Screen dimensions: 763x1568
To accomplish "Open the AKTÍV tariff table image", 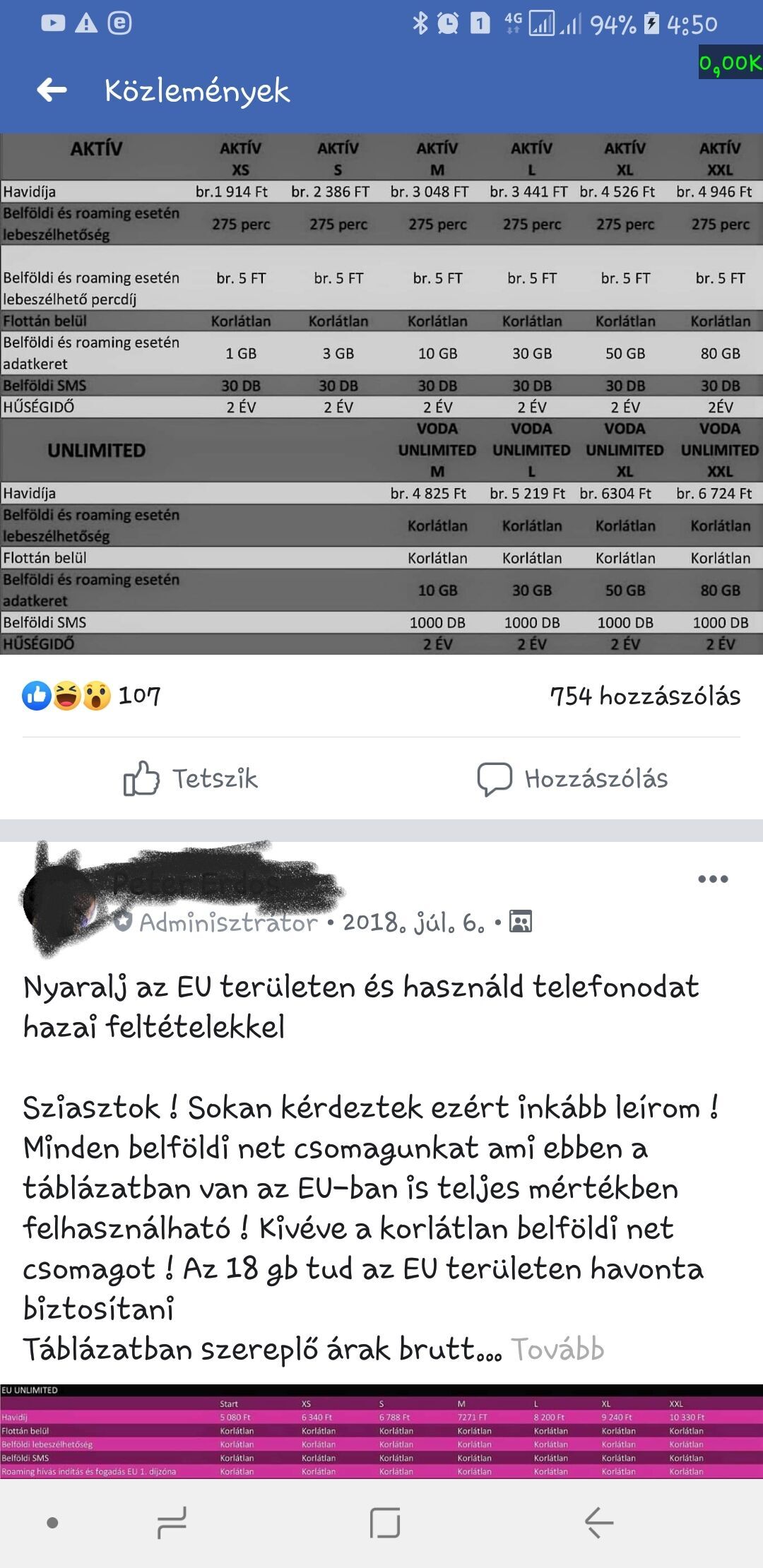I will coord(381,393).
